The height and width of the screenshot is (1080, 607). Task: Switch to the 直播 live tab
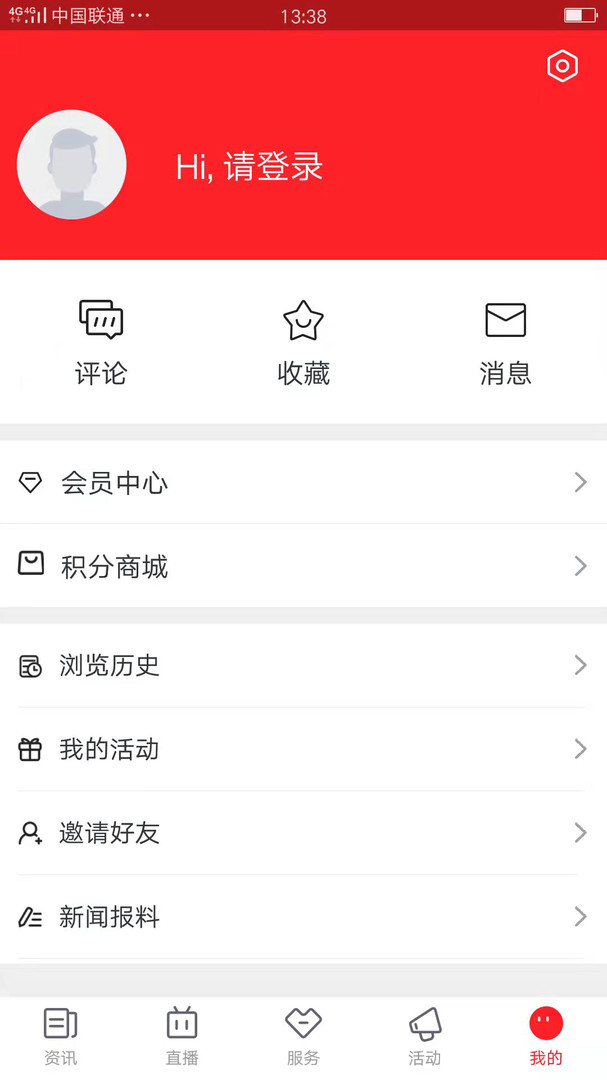[181, 1037]
